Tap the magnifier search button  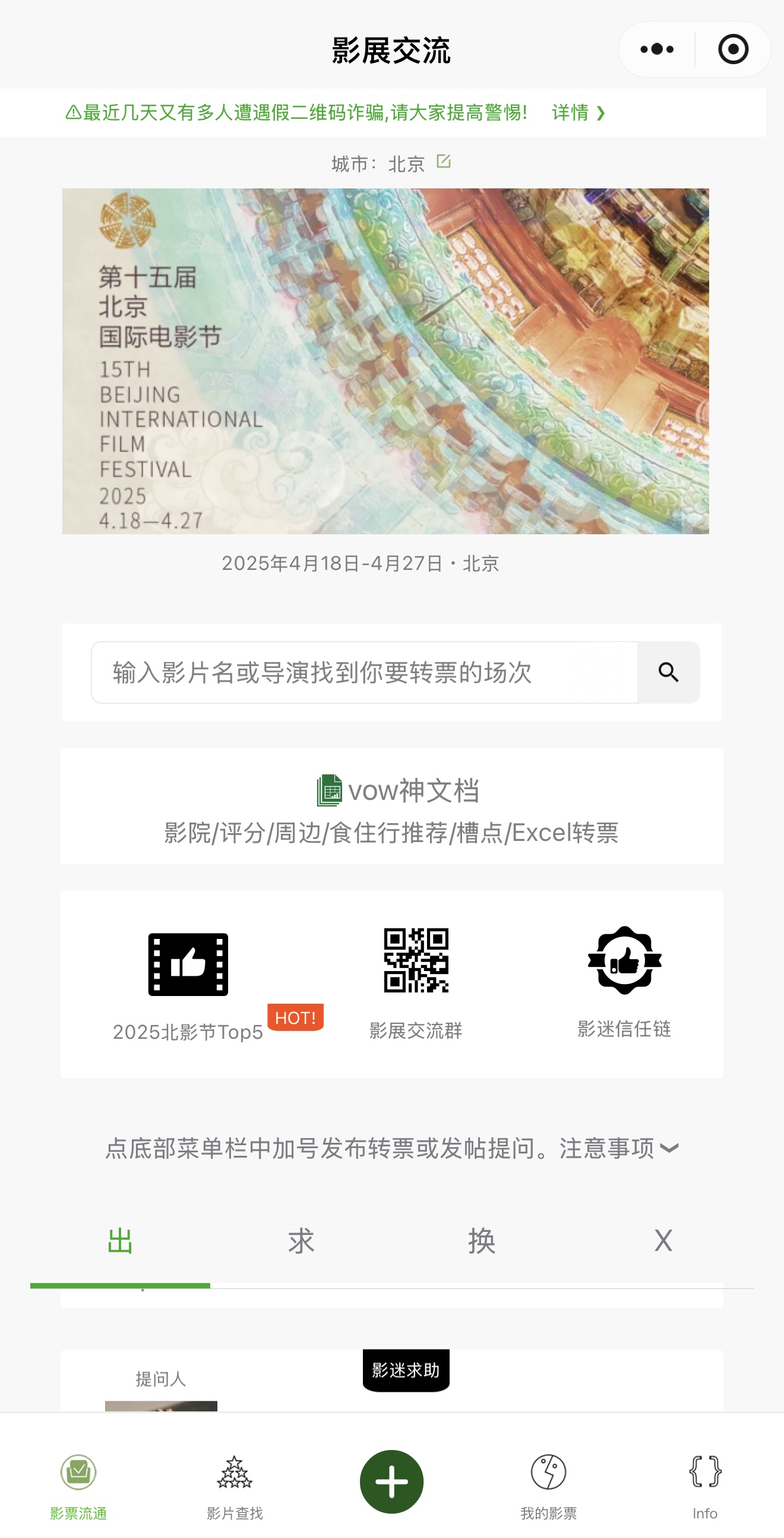click(x=668, y=672)
